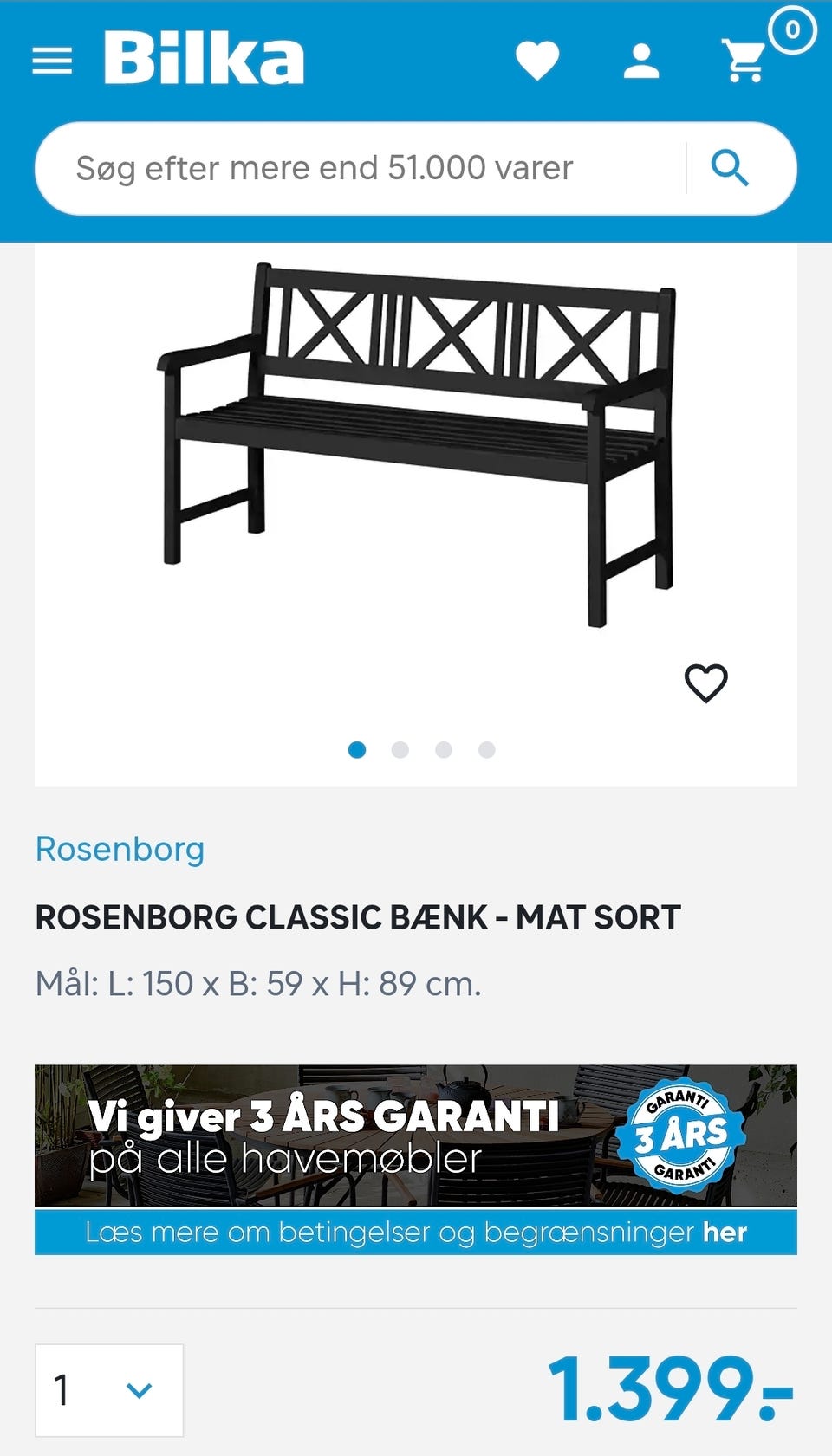Open the Rosenborg brand link
Viewport: 832px width, 1456px height.
pyautogui.click(x=120, y=850)
